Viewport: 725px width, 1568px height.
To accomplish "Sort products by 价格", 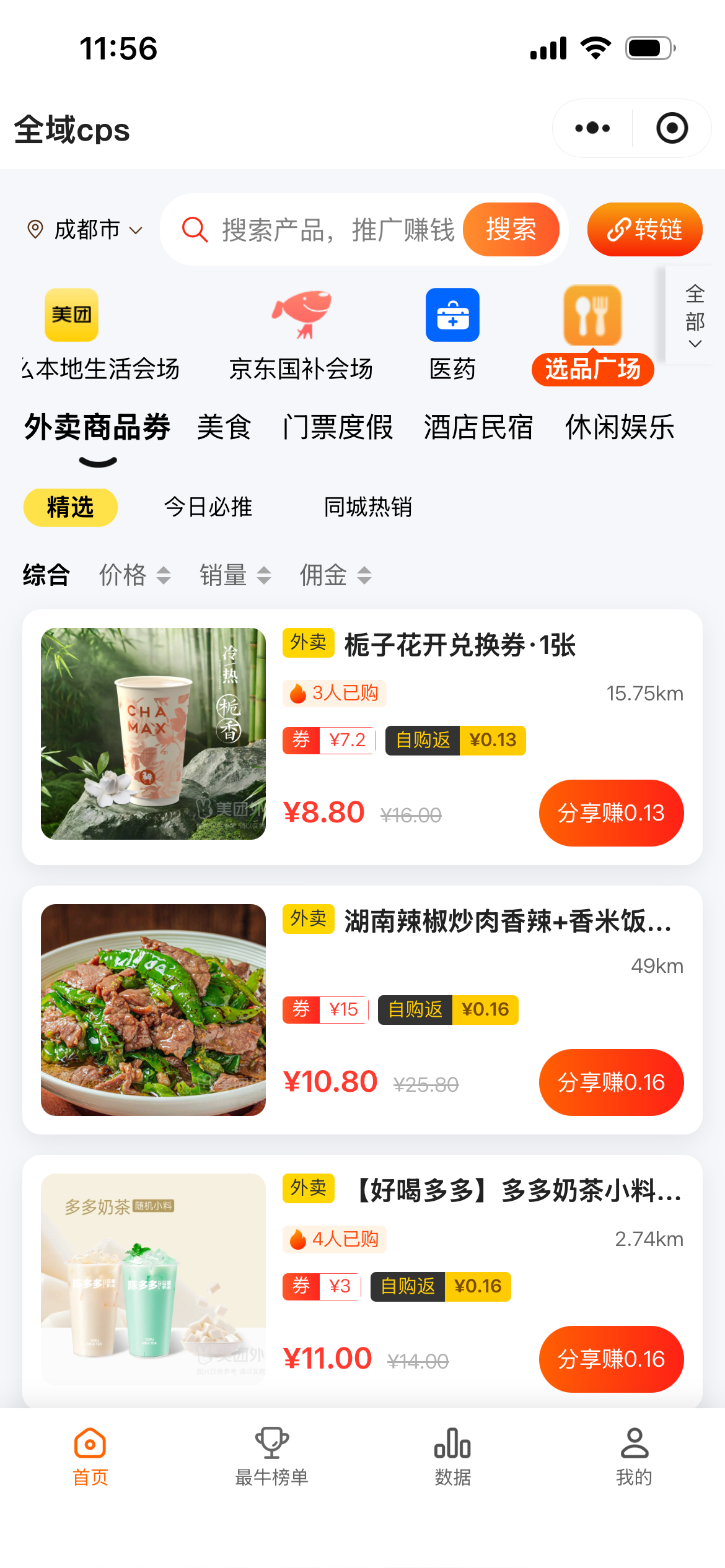I will coord(134,575).
